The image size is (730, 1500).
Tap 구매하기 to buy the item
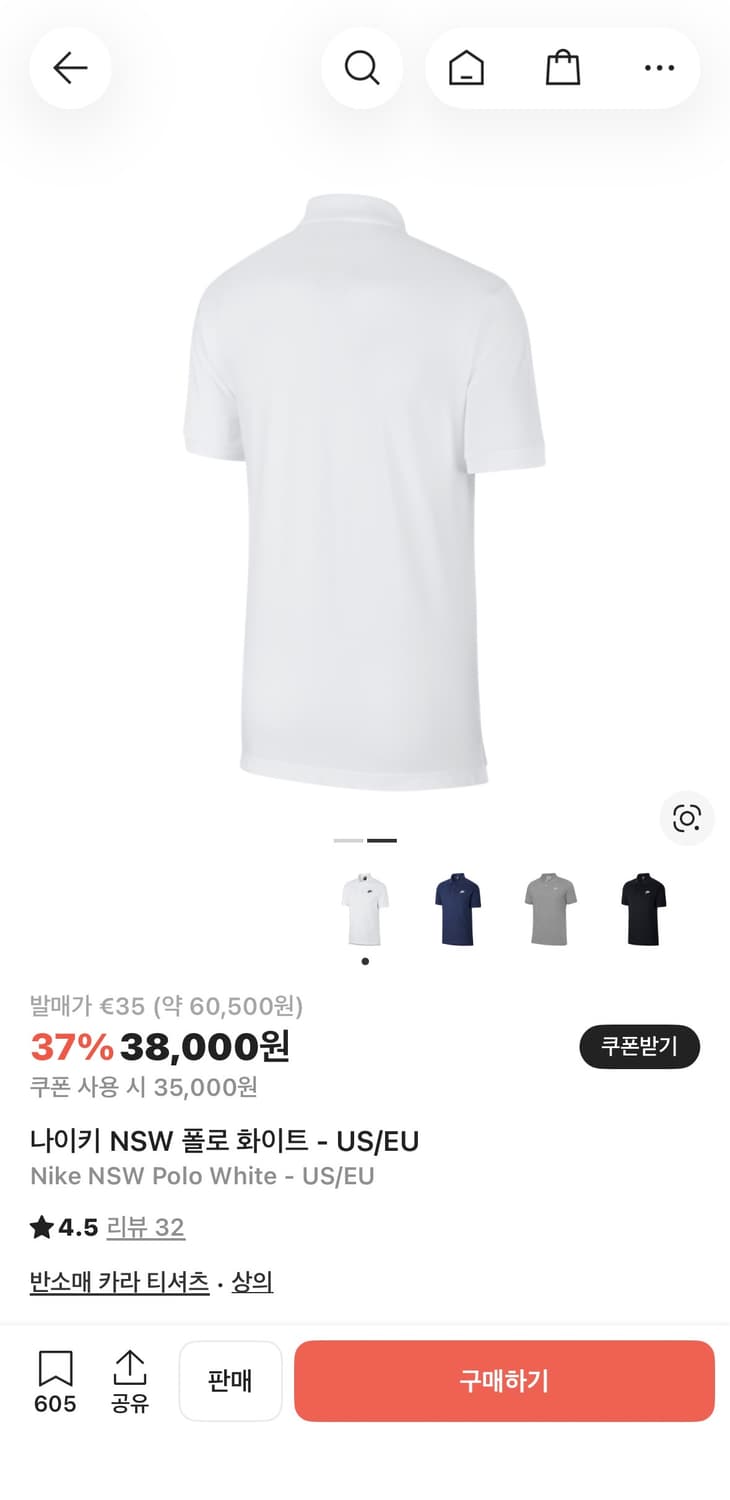click(x=503, y=1381)
